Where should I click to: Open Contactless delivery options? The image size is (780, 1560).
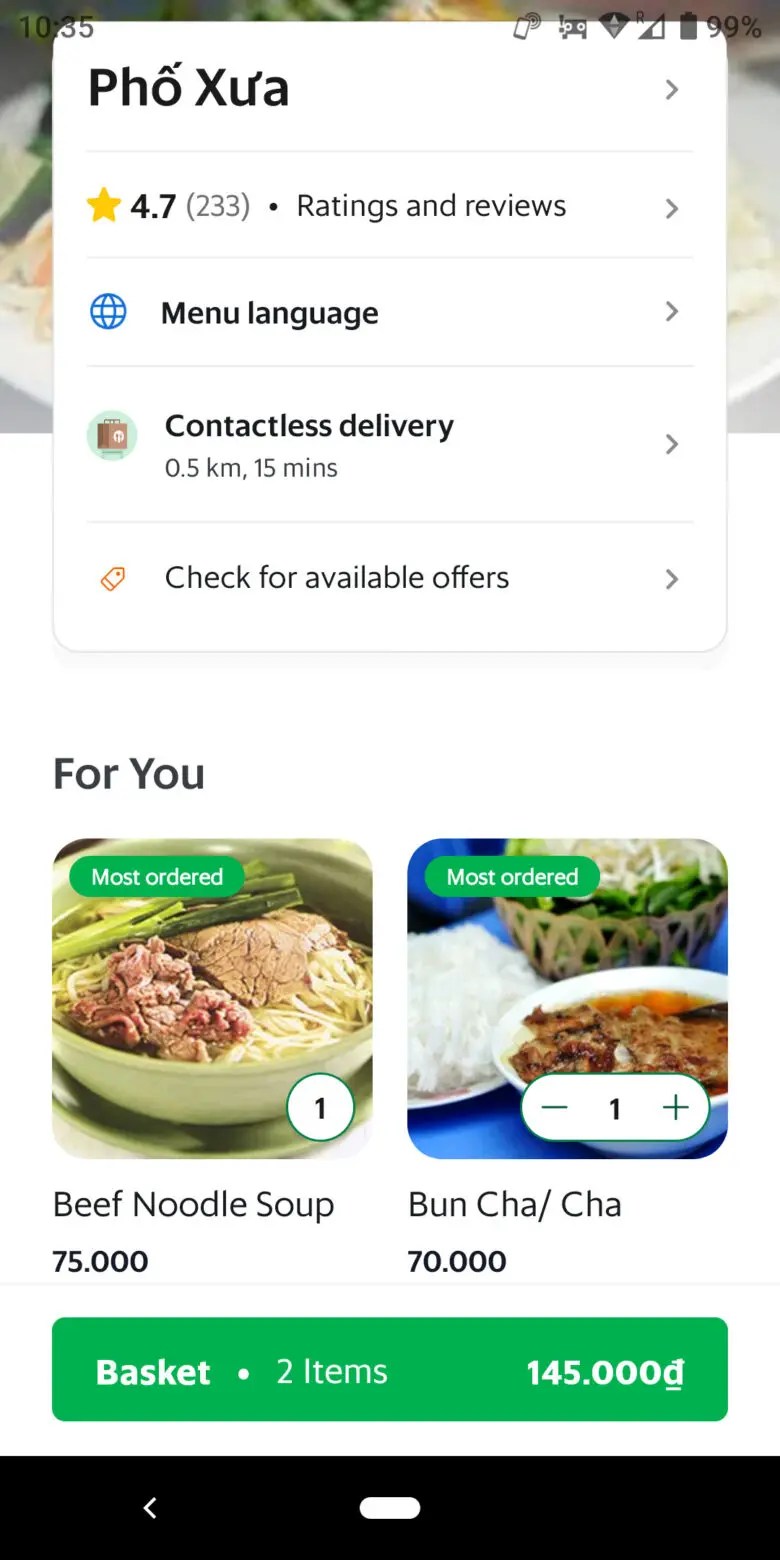[388, 444]
